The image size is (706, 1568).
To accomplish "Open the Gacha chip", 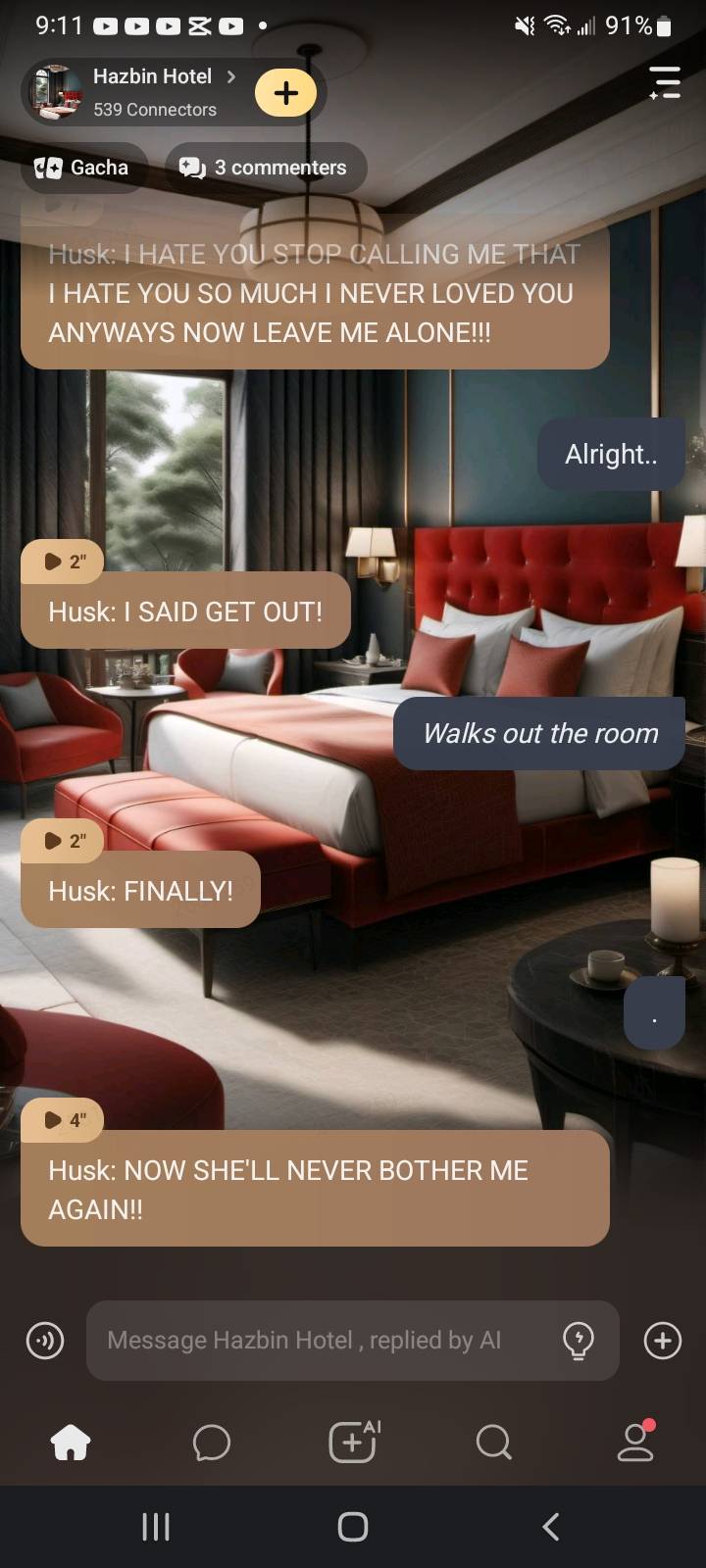I will tap(83, 168).
